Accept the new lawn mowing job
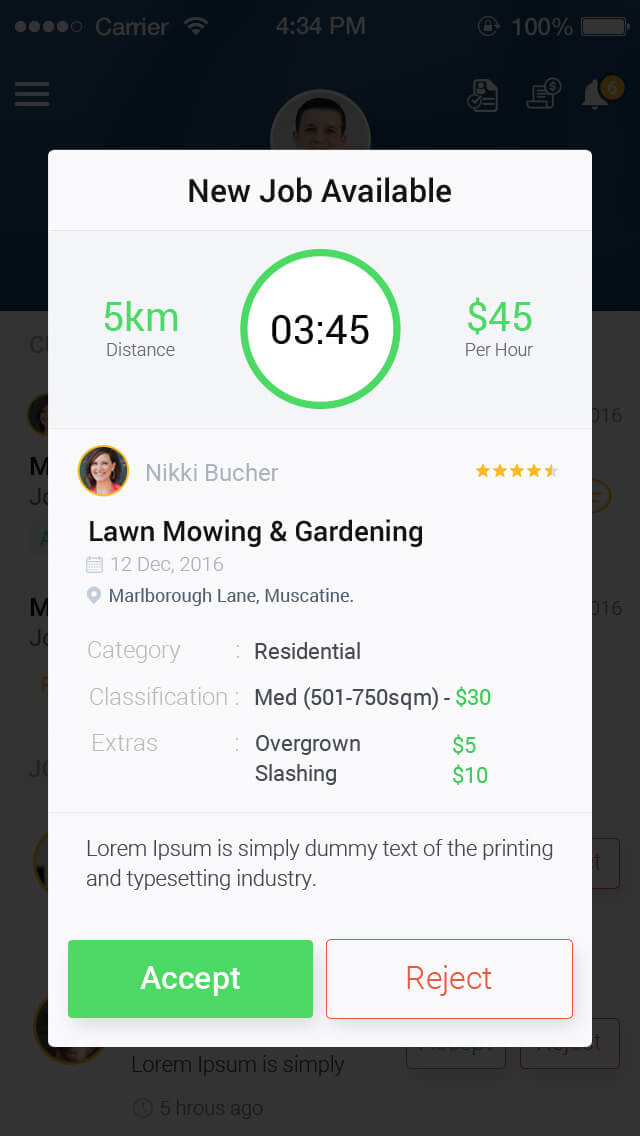The height and width of the screenshot is (1136, 640). [x=190, y=978]
